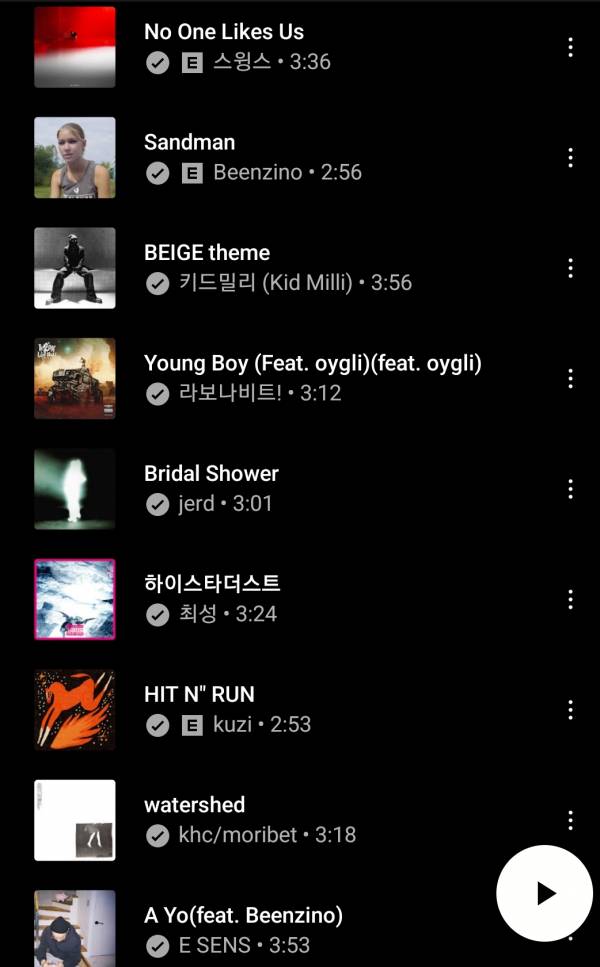The height and width of the screenshot is (967, 600).
Task: Open more options for No One Likes Us
Action: click(x=570, y=47)
